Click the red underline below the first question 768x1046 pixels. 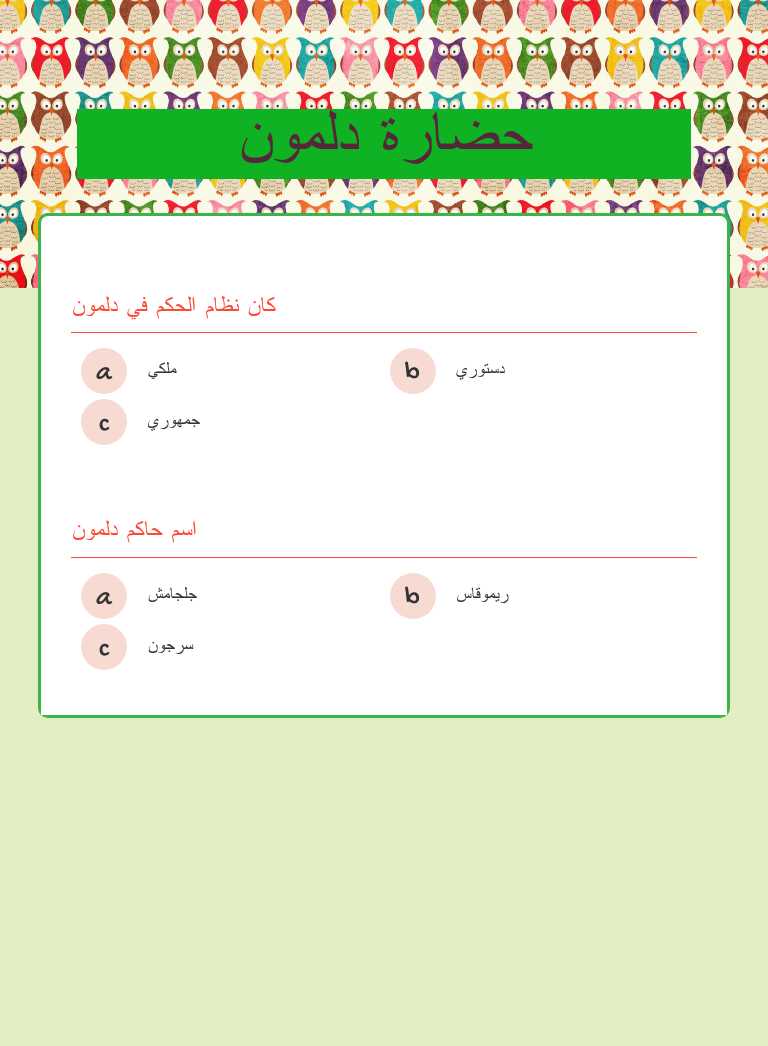point(384,330)
